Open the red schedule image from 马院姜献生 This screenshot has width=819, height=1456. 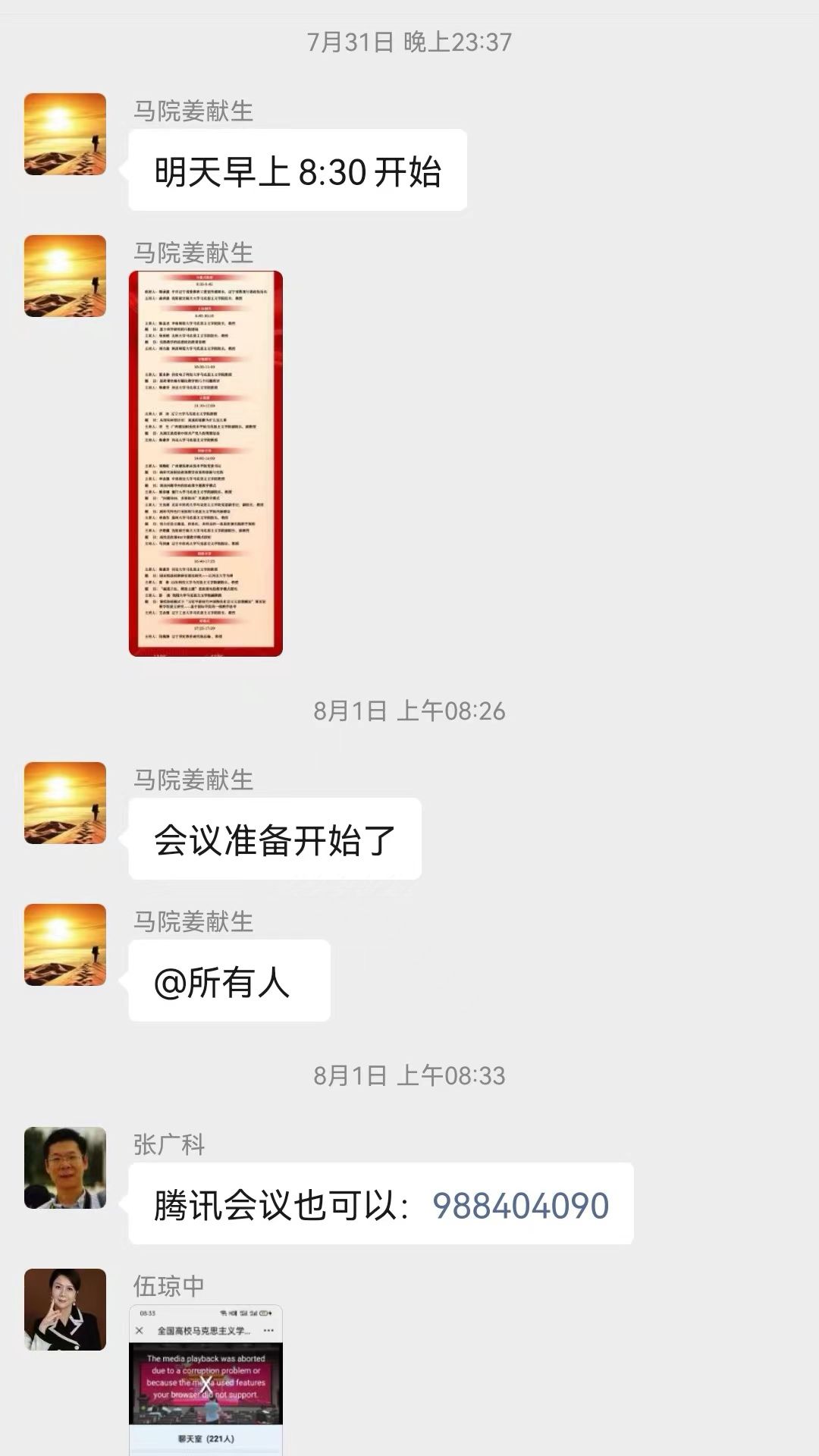206,463
